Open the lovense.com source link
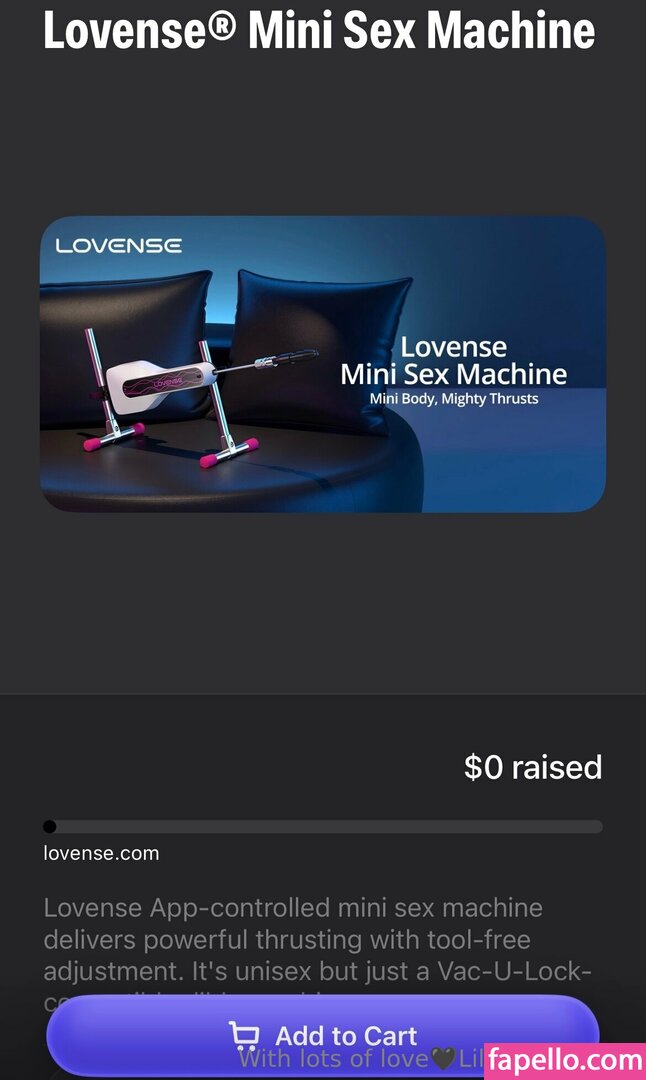Viewport: 646px width, 1080px height. point(101,853)
